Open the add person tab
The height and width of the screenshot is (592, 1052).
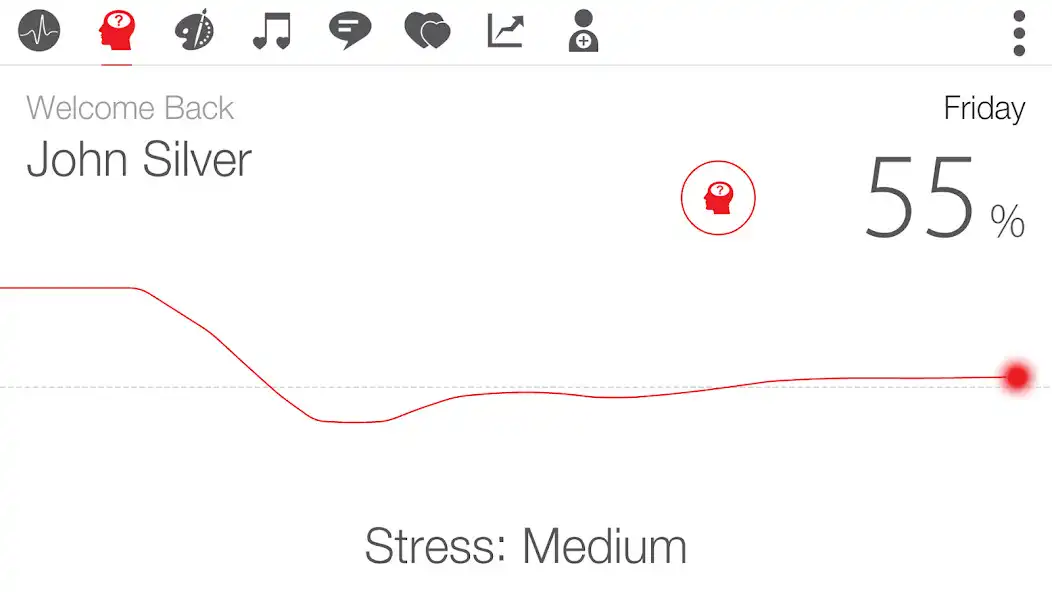tap(582, 31)
